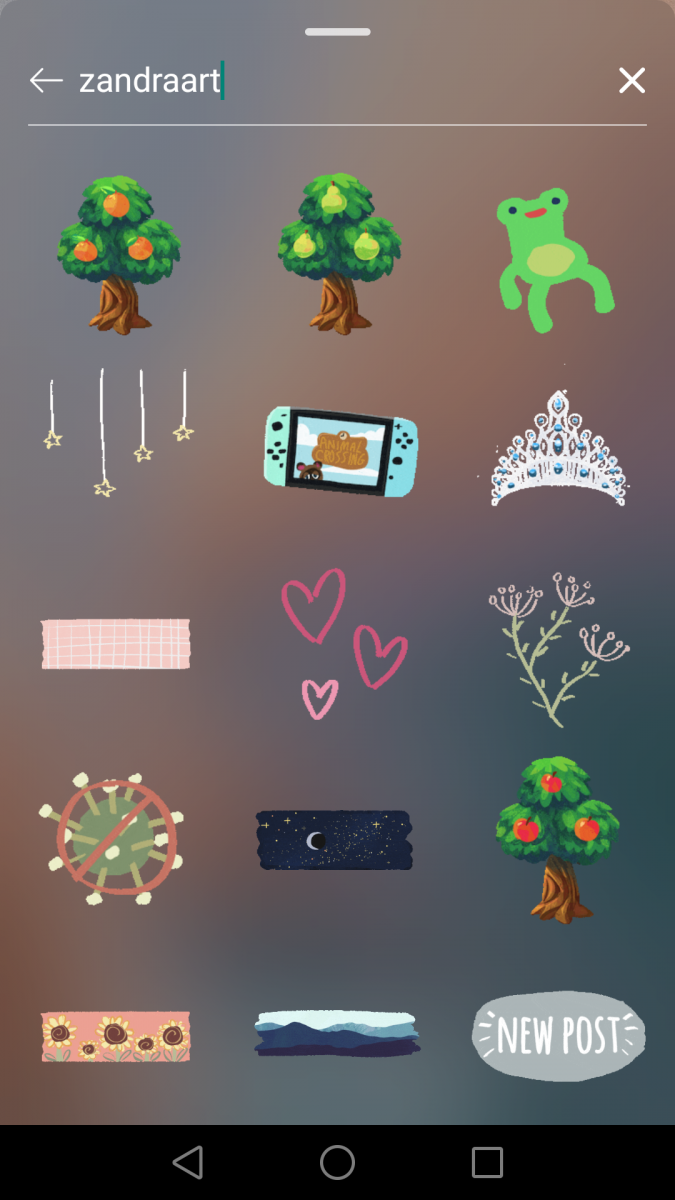Add the blue mountains tape sticker
675x1200 pixels.
click(x=336, y=1034)
